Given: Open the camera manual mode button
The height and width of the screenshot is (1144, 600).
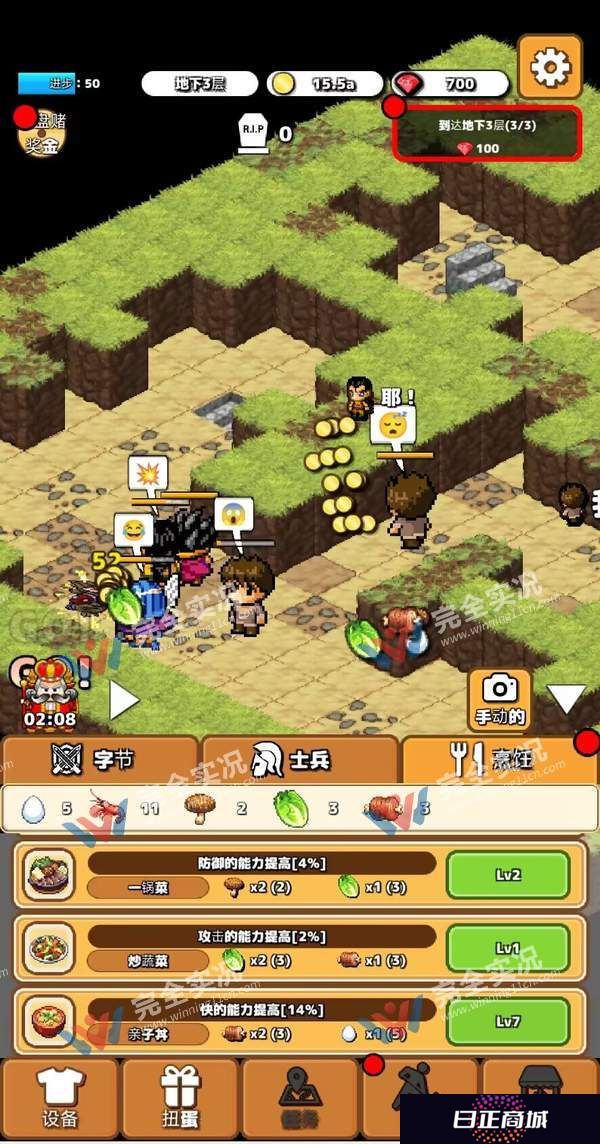Looking at the screenshot, I should pos(499,699).
